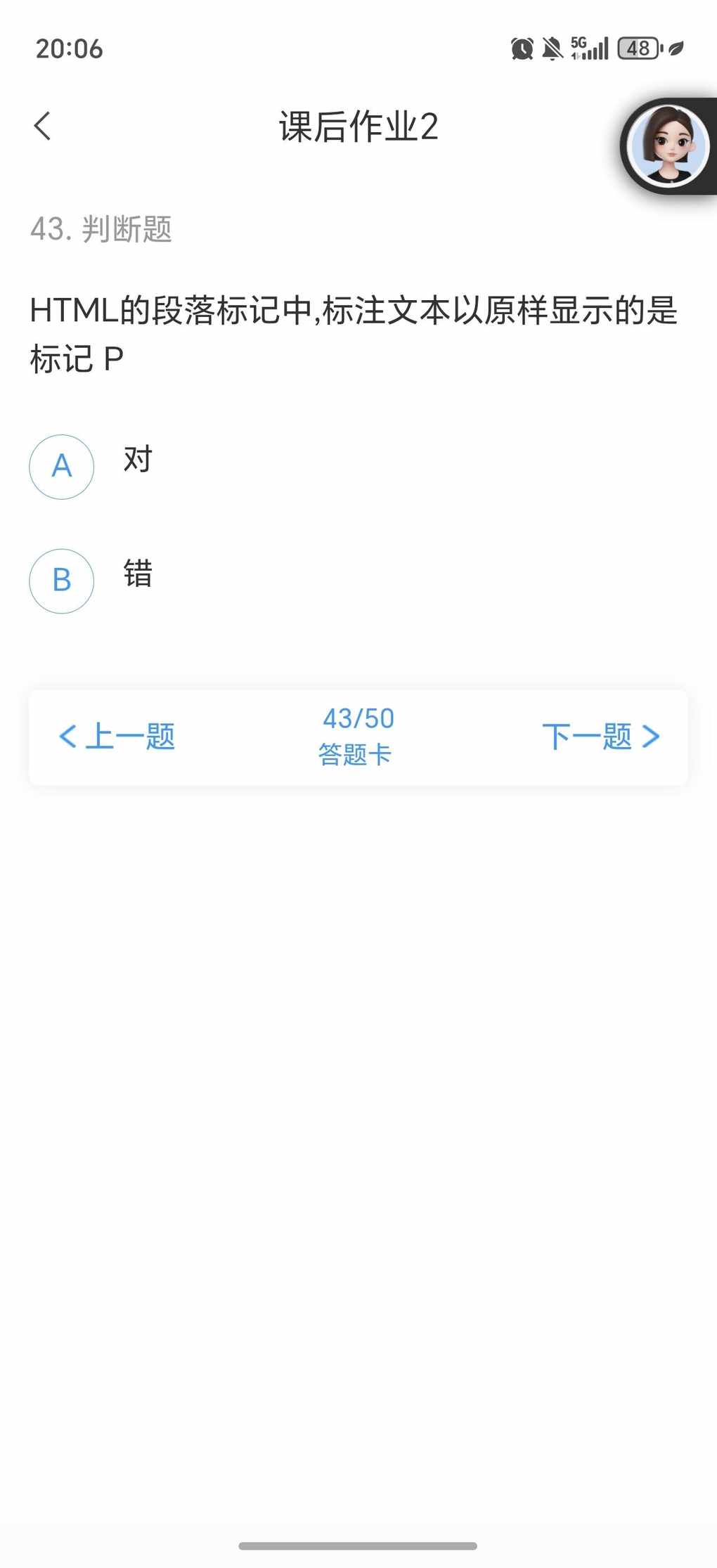This screenshot has width=717, height=1568.
Task: Go back from 课后作业2 page
Action: click(x=43, y=127)
